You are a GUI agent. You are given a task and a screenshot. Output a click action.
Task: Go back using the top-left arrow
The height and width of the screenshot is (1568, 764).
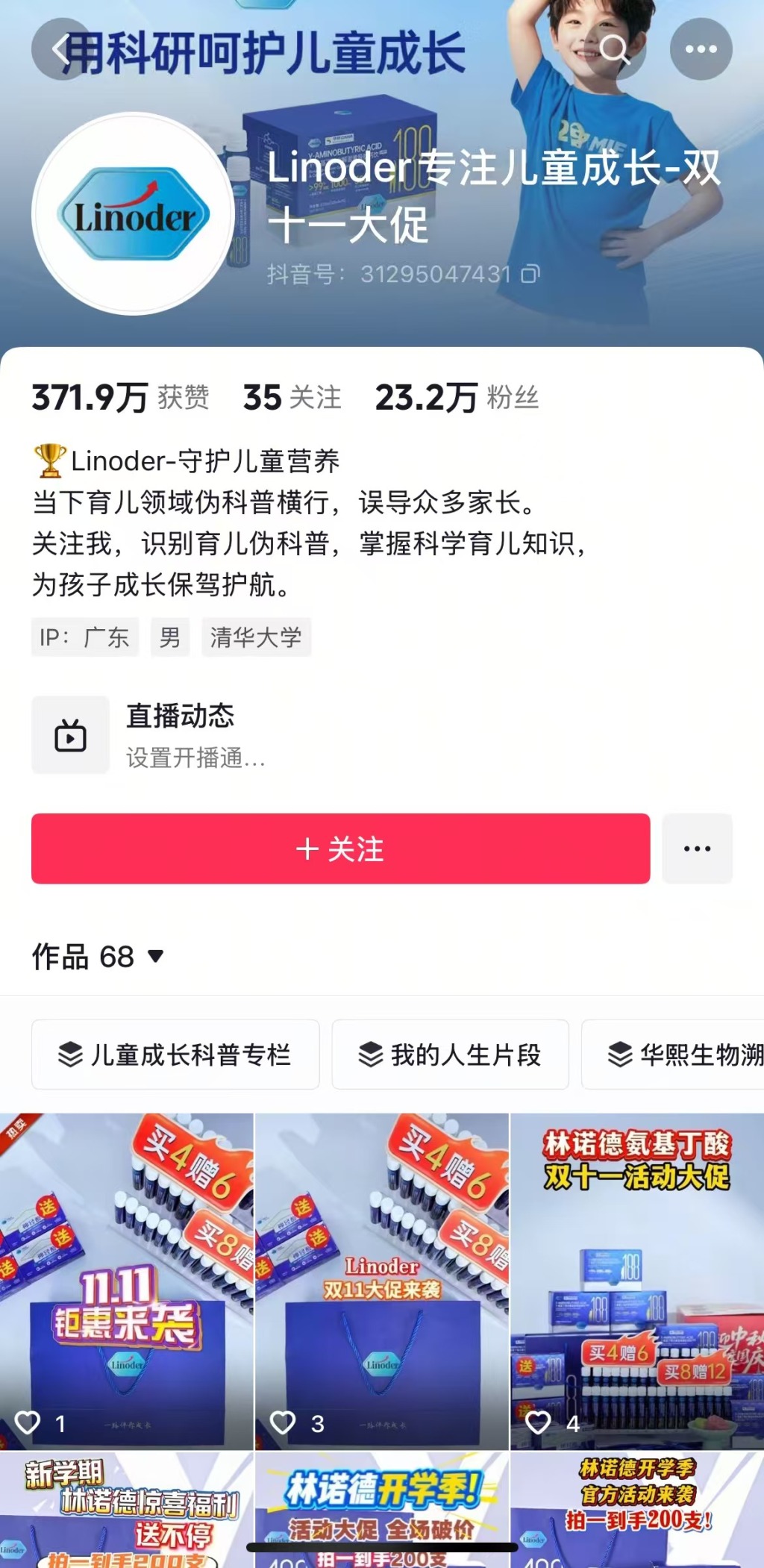click(x=61, y=49)
